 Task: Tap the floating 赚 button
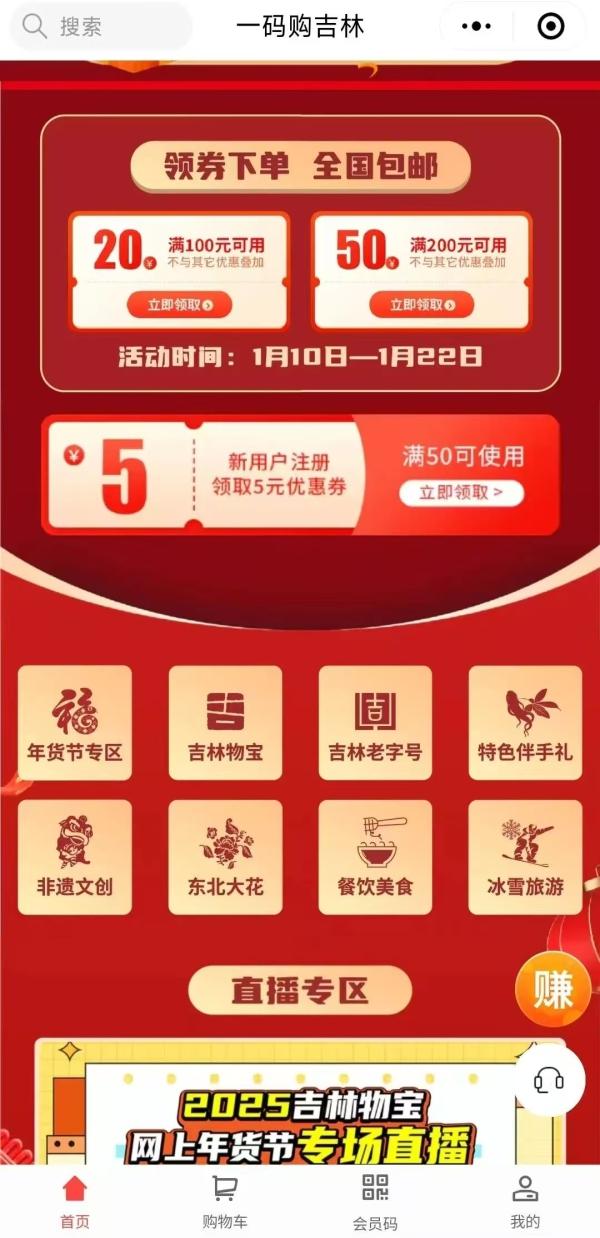(552, 990)
